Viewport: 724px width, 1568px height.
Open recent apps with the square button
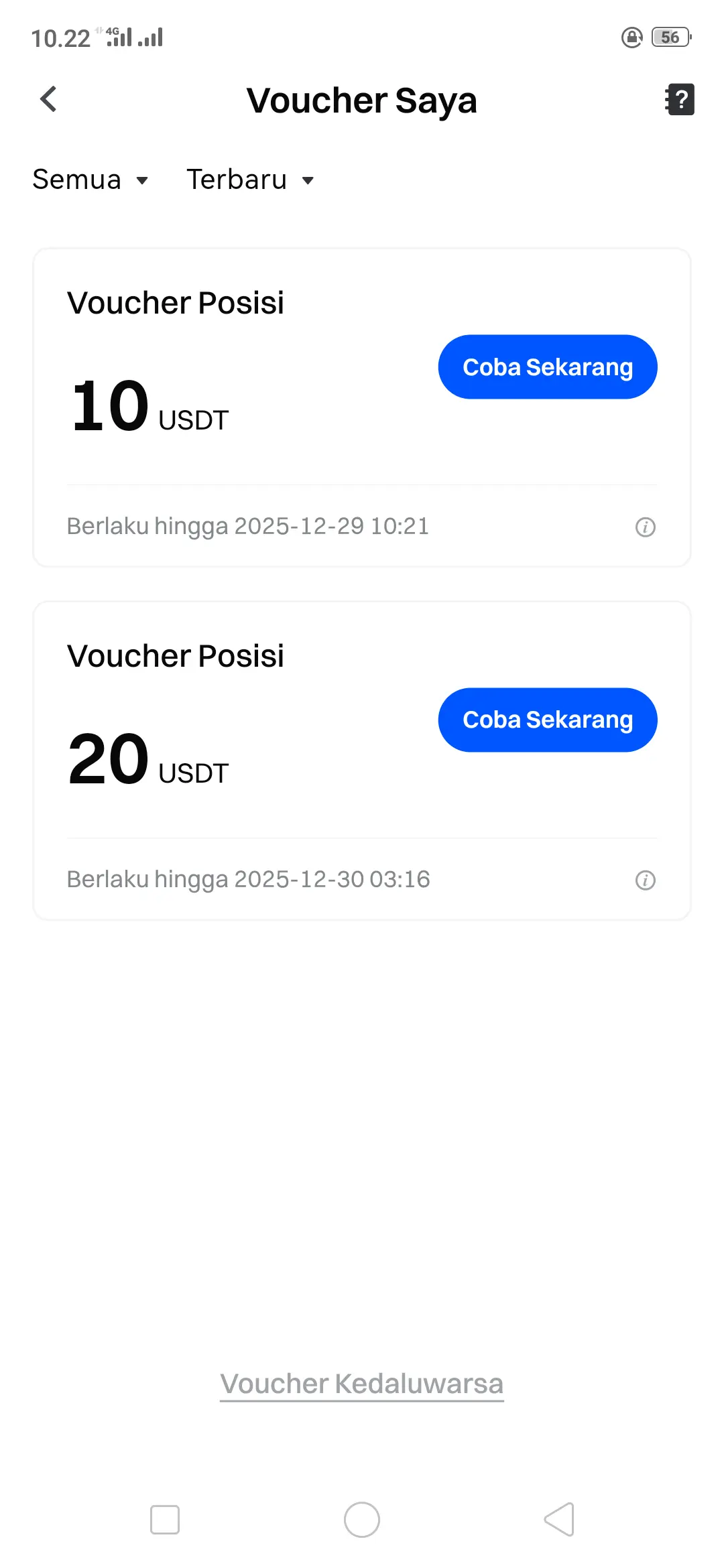click(164, 1519)
